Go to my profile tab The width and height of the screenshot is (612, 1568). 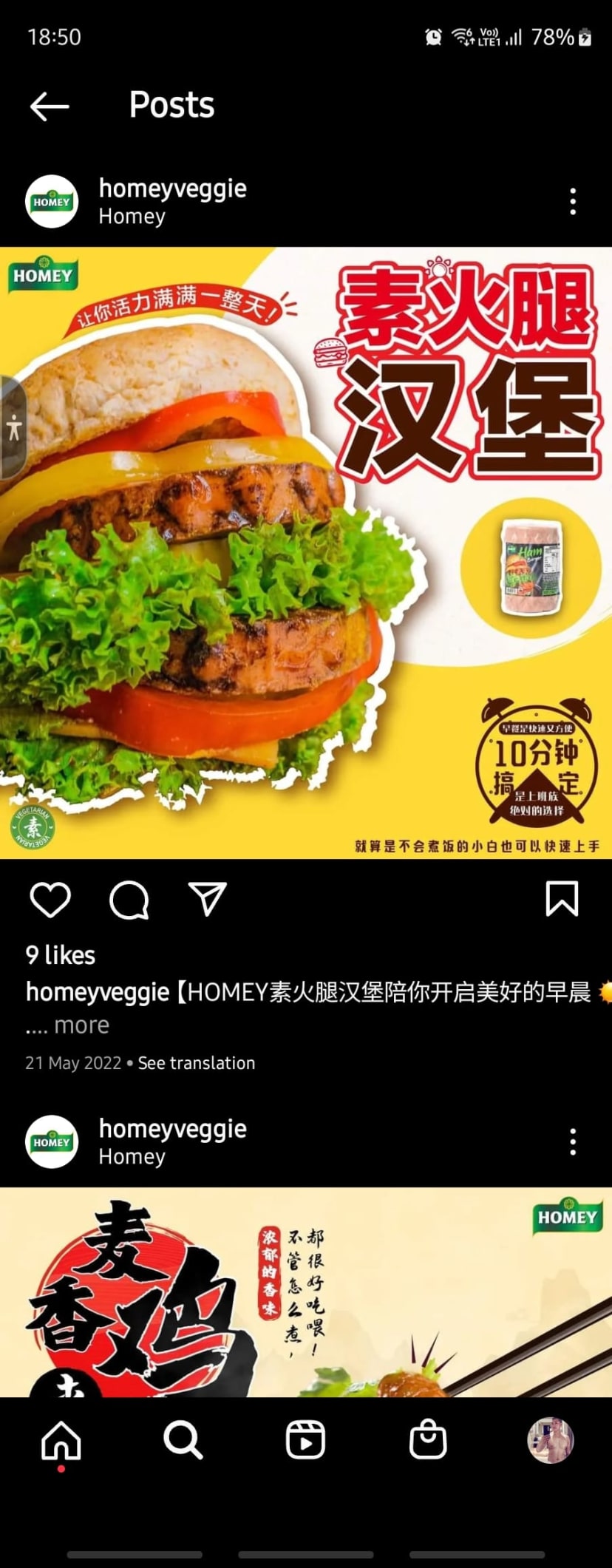[550, 1441]
